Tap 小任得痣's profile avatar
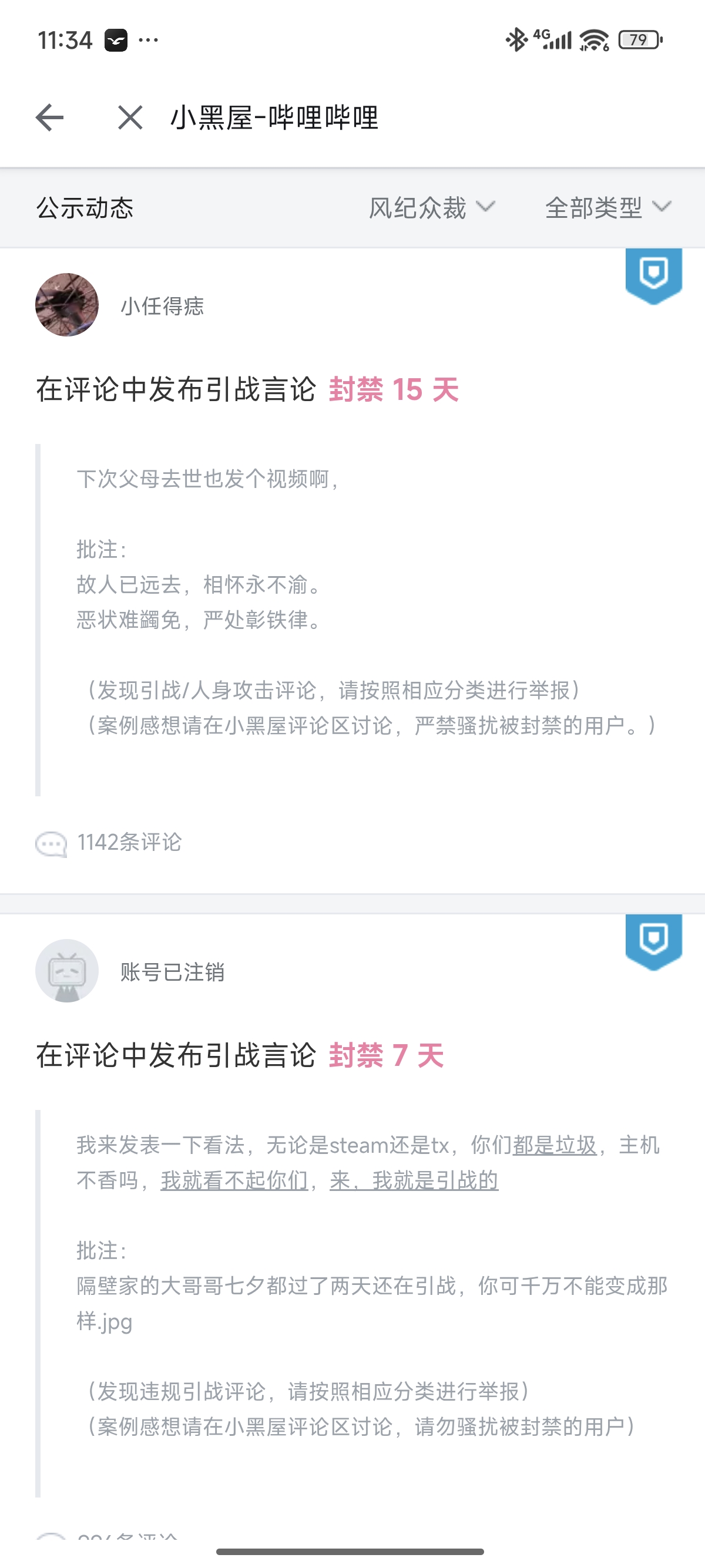The image size is (705, 1568). 66,305
